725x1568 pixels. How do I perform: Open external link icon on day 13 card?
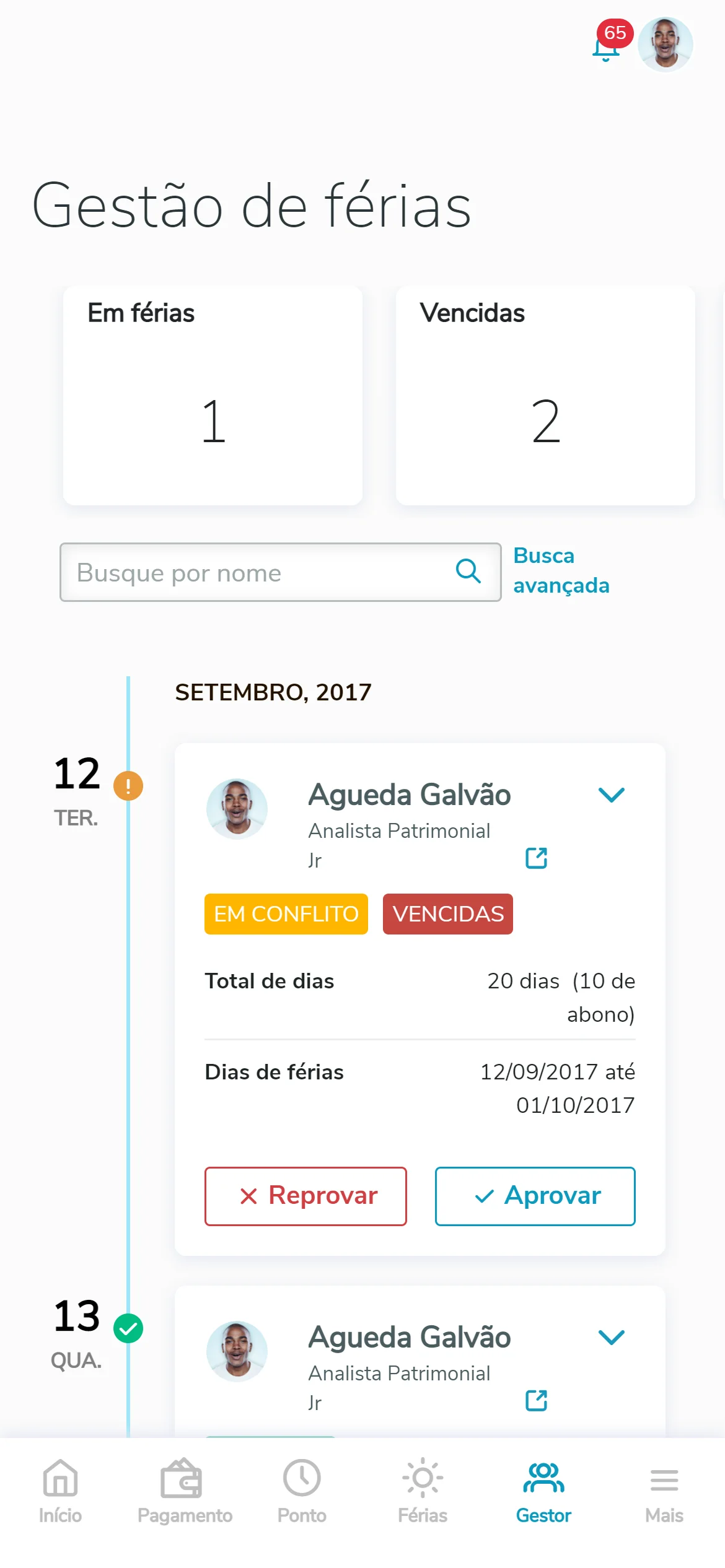click(537, 1400)
